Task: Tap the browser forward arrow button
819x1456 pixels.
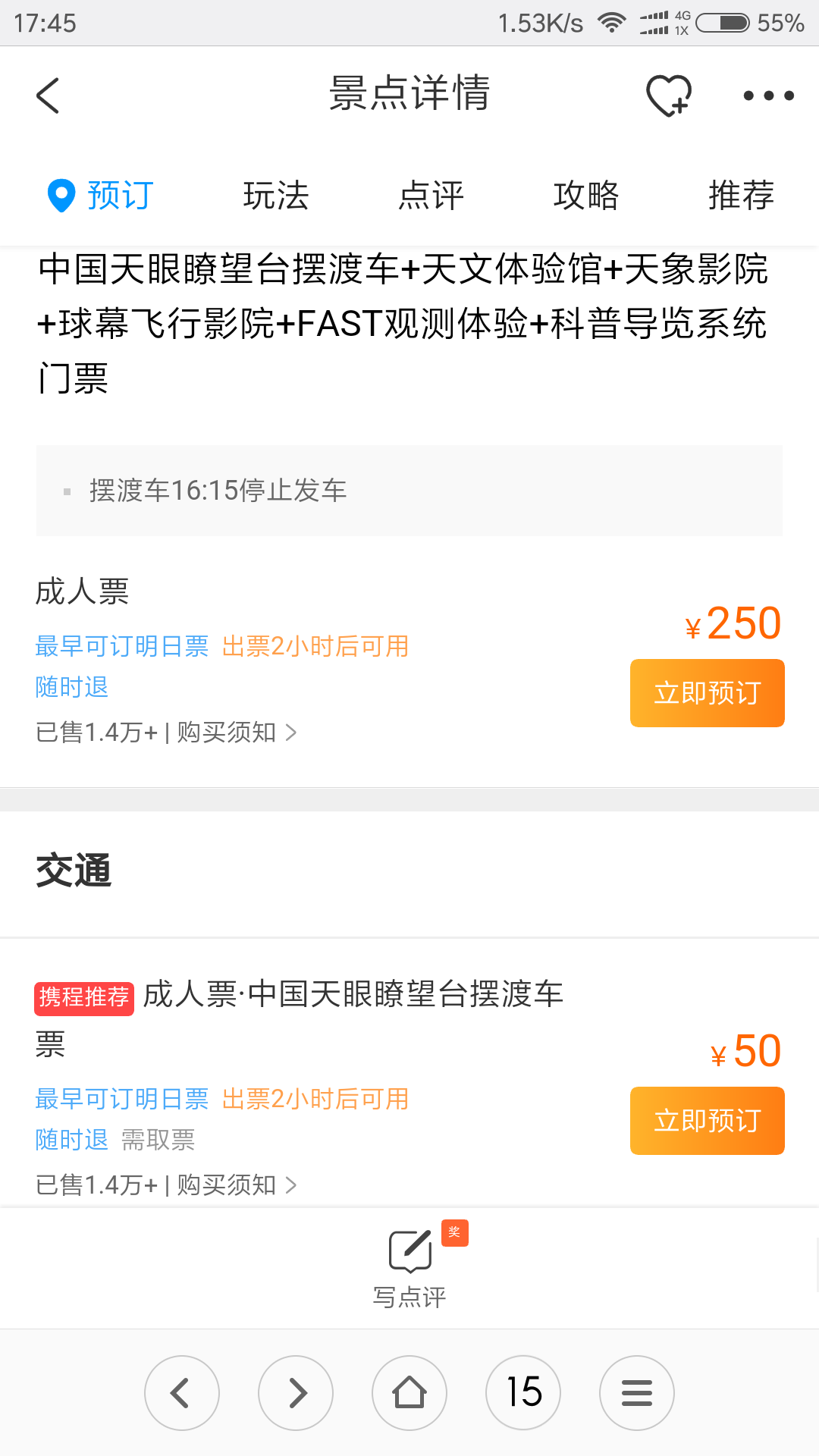Action: tap(296, 1393)
